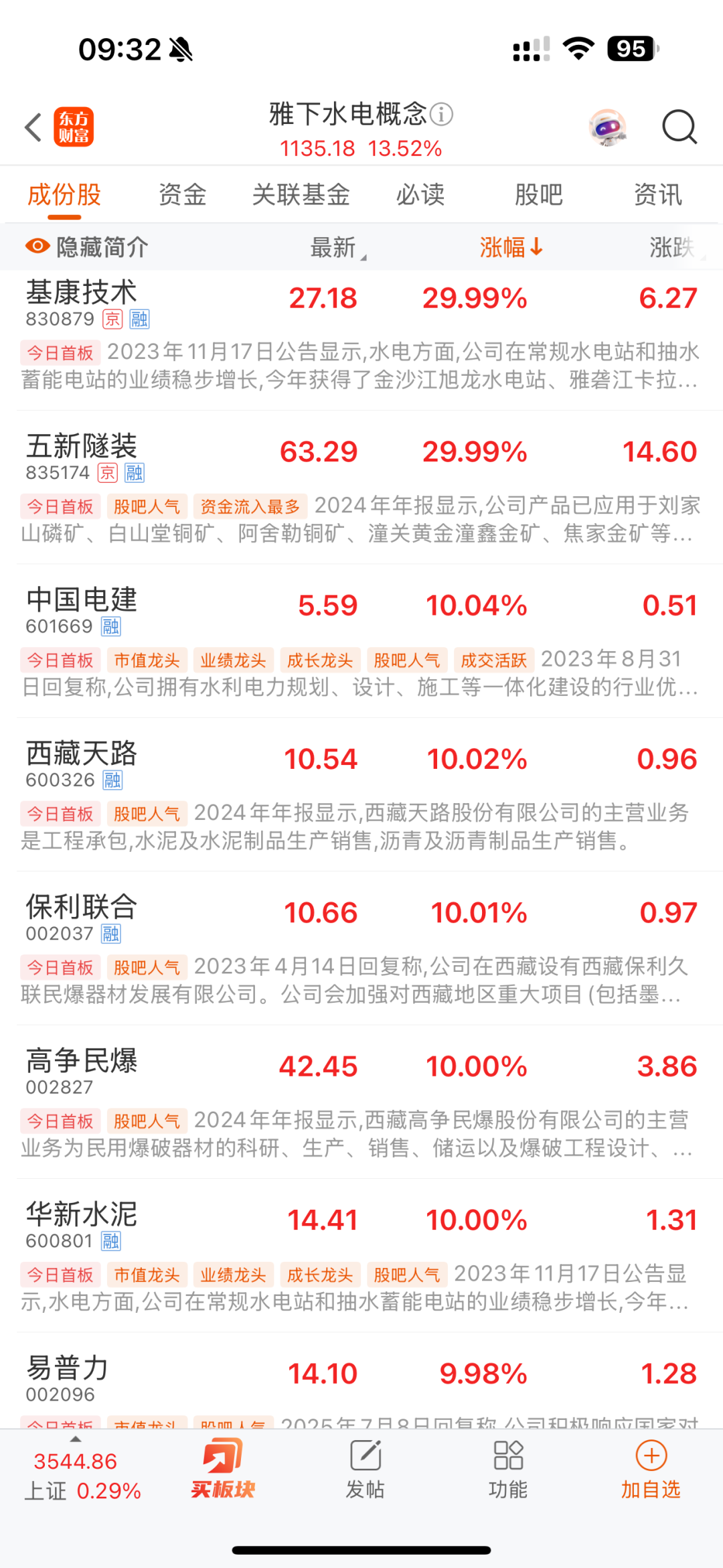
Task: Go back using the back arrow
Action: (33, 127)
